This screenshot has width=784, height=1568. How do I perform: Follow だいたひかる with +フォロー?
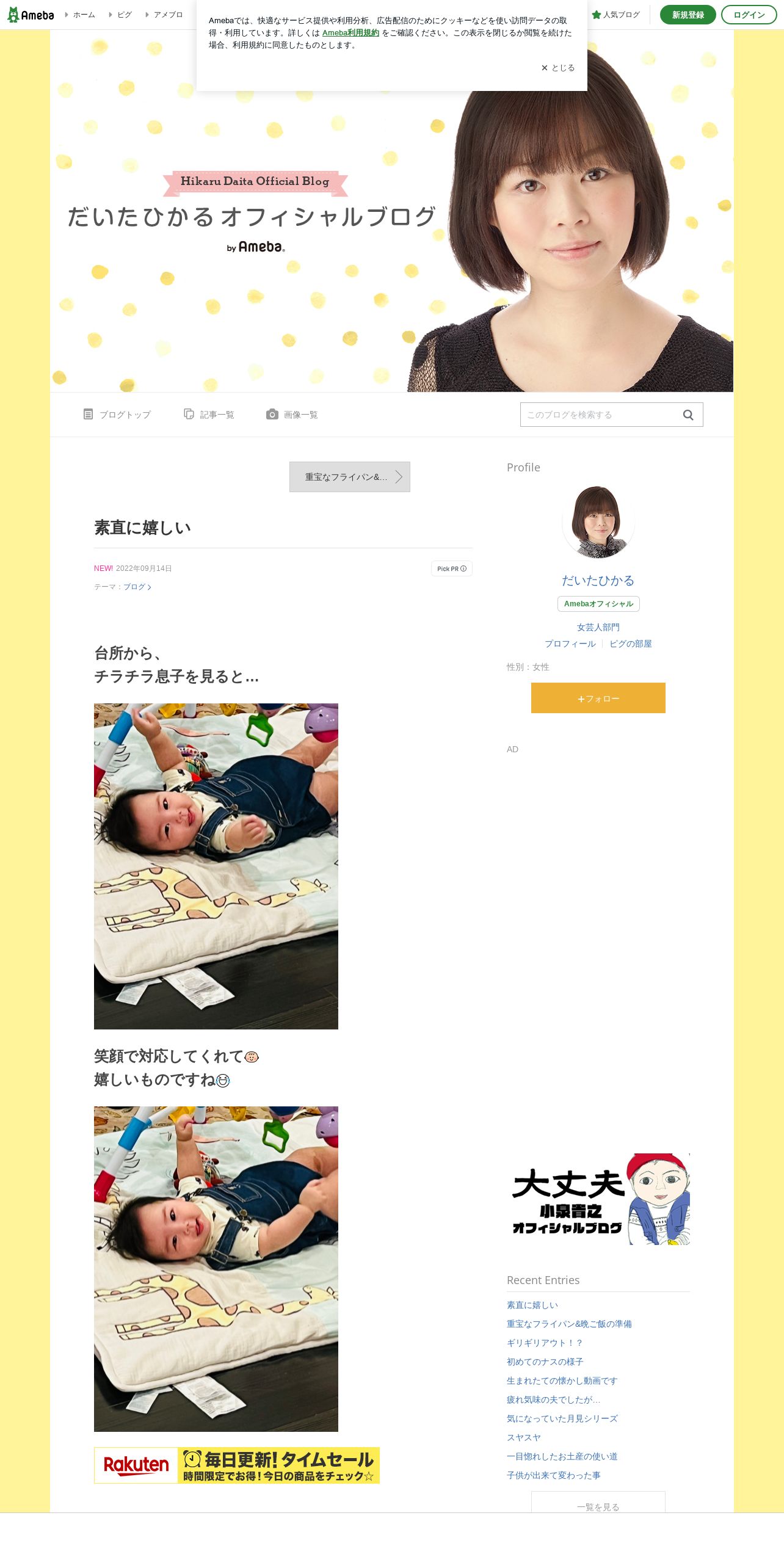pos(598,698)
